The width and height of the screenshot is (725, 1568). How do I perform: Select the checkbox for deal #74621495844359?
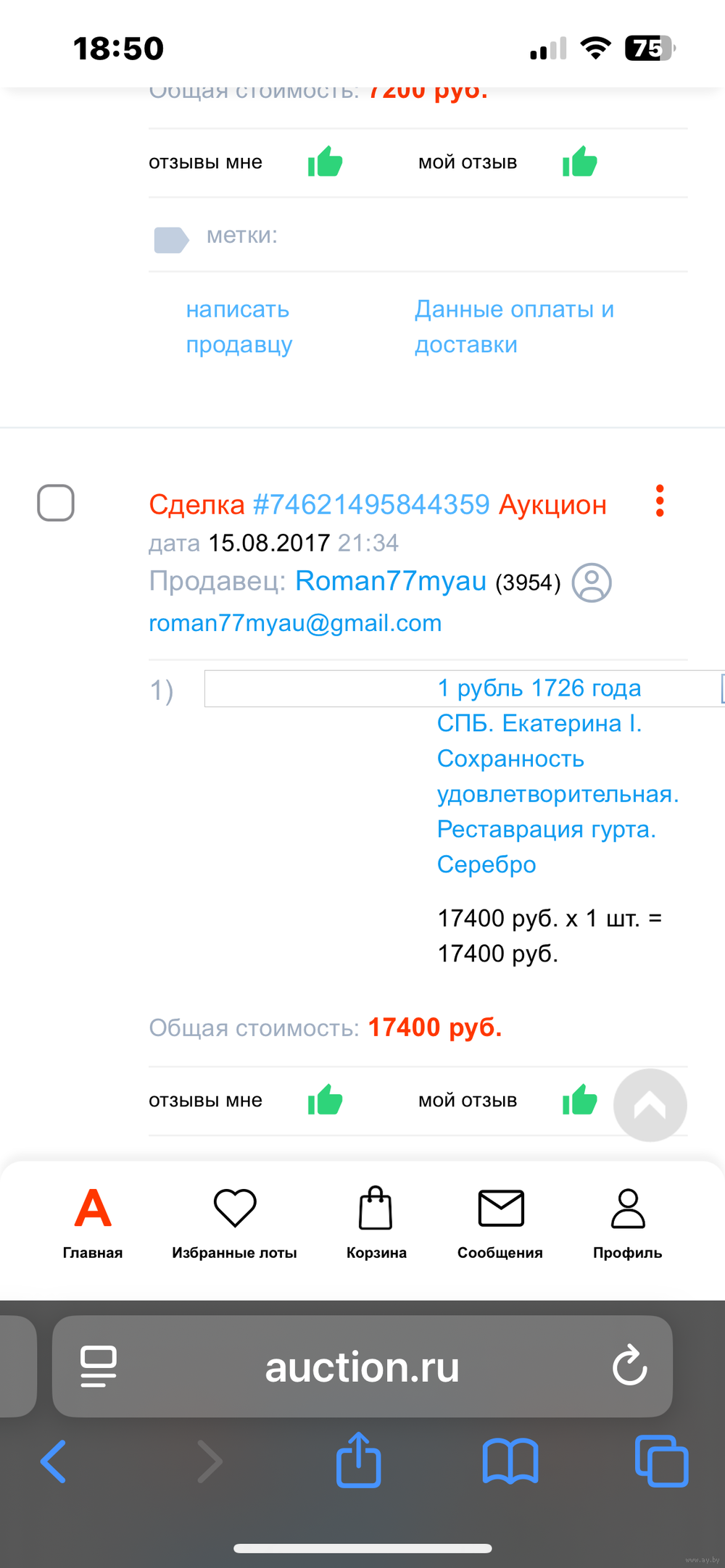[56, 503]
